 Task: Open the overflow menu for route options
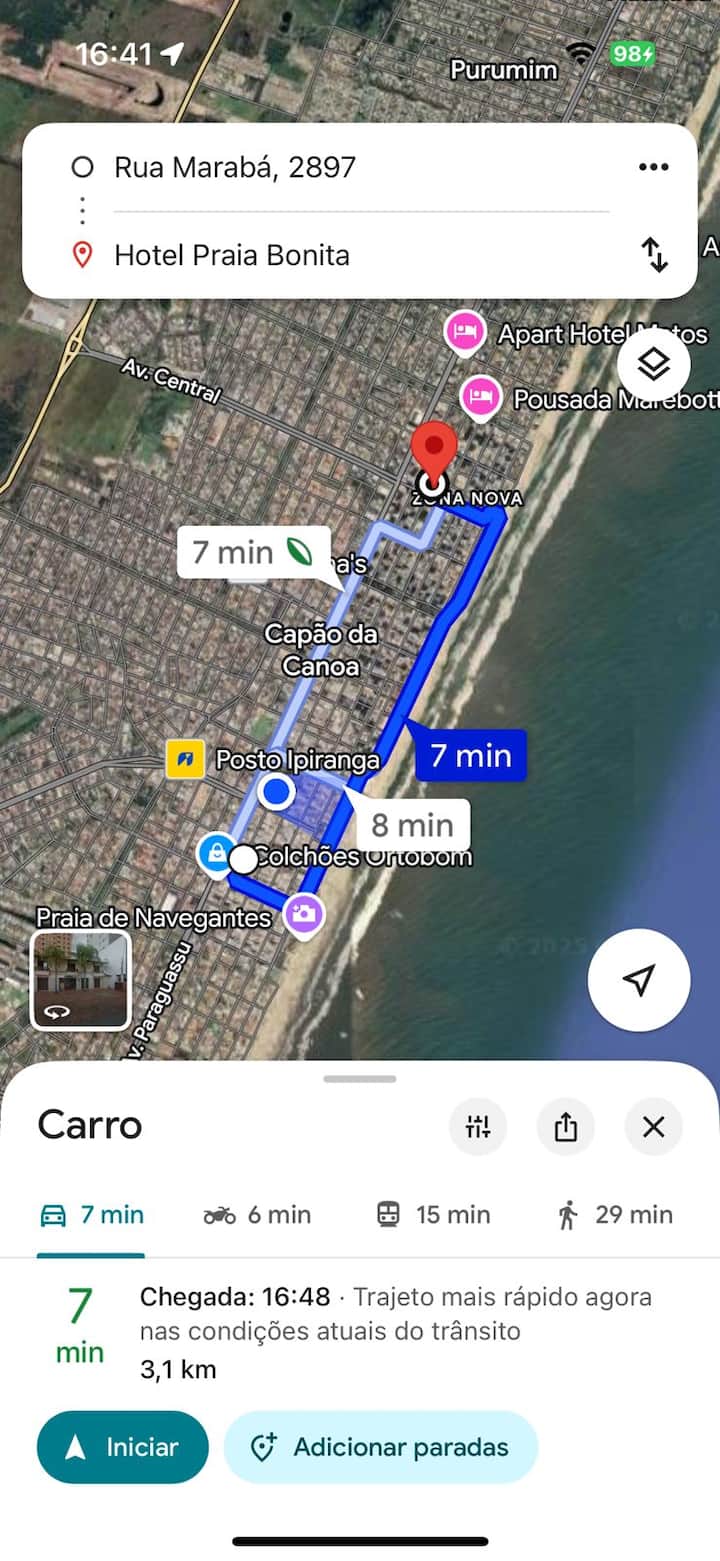point(653,167)
